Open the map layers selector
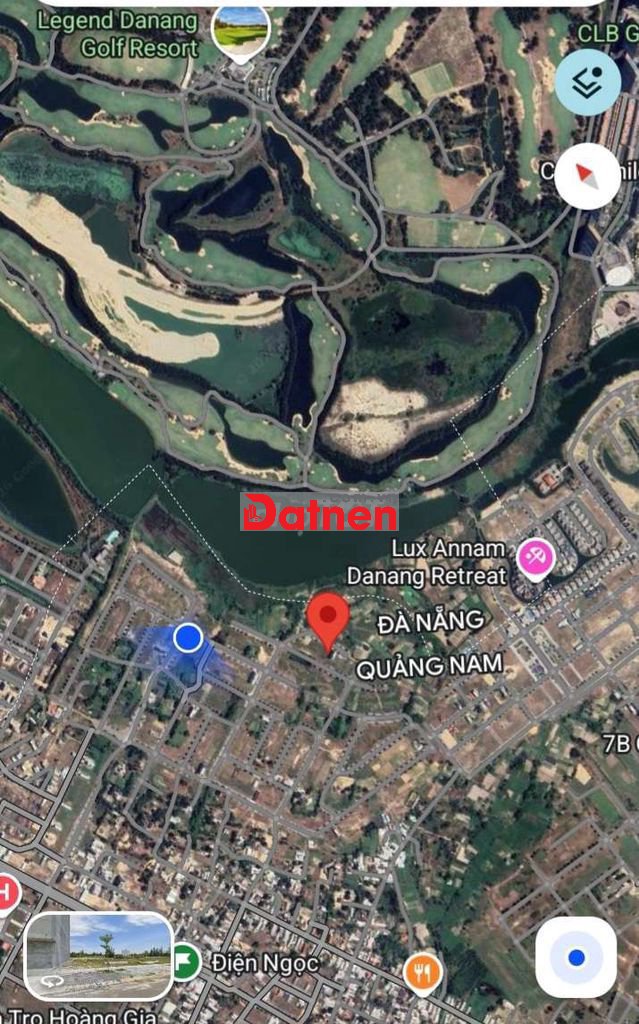The image size is (639, 1024). (587, 82)
